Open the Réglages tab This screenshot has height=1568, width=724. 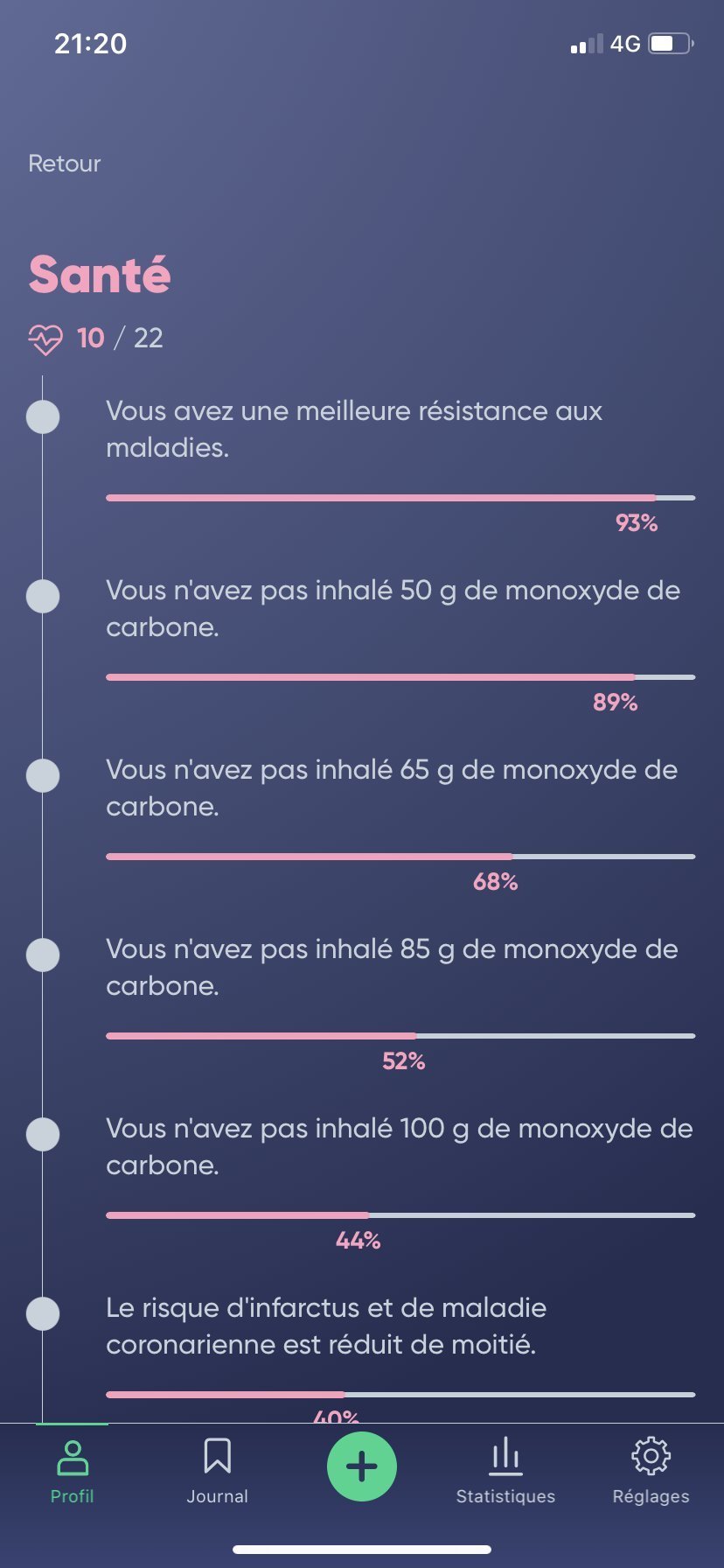pyautogui.click(x=651, y=1472)
